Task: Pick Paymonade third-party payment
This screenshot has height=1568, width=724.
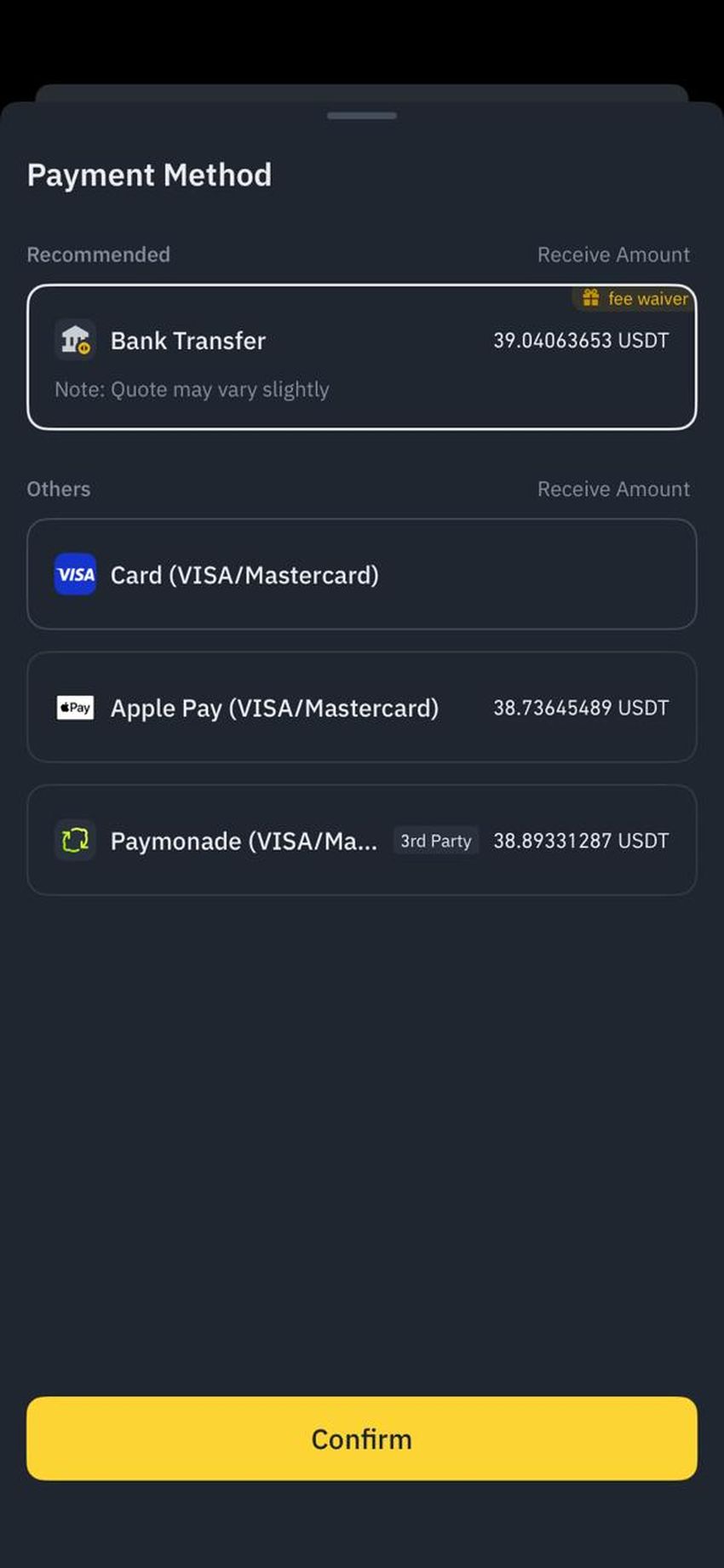Action: pos(361,840)
